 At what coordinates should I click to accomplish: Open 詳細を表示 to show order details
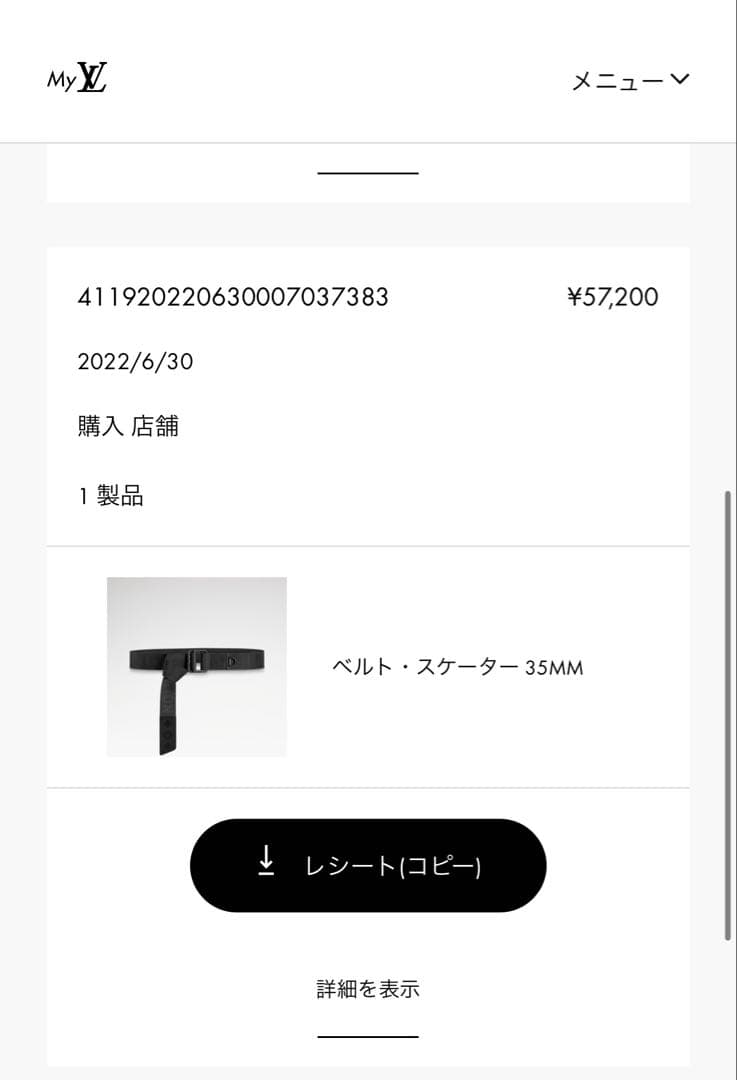pyautogui.click(x=367, y=988)
